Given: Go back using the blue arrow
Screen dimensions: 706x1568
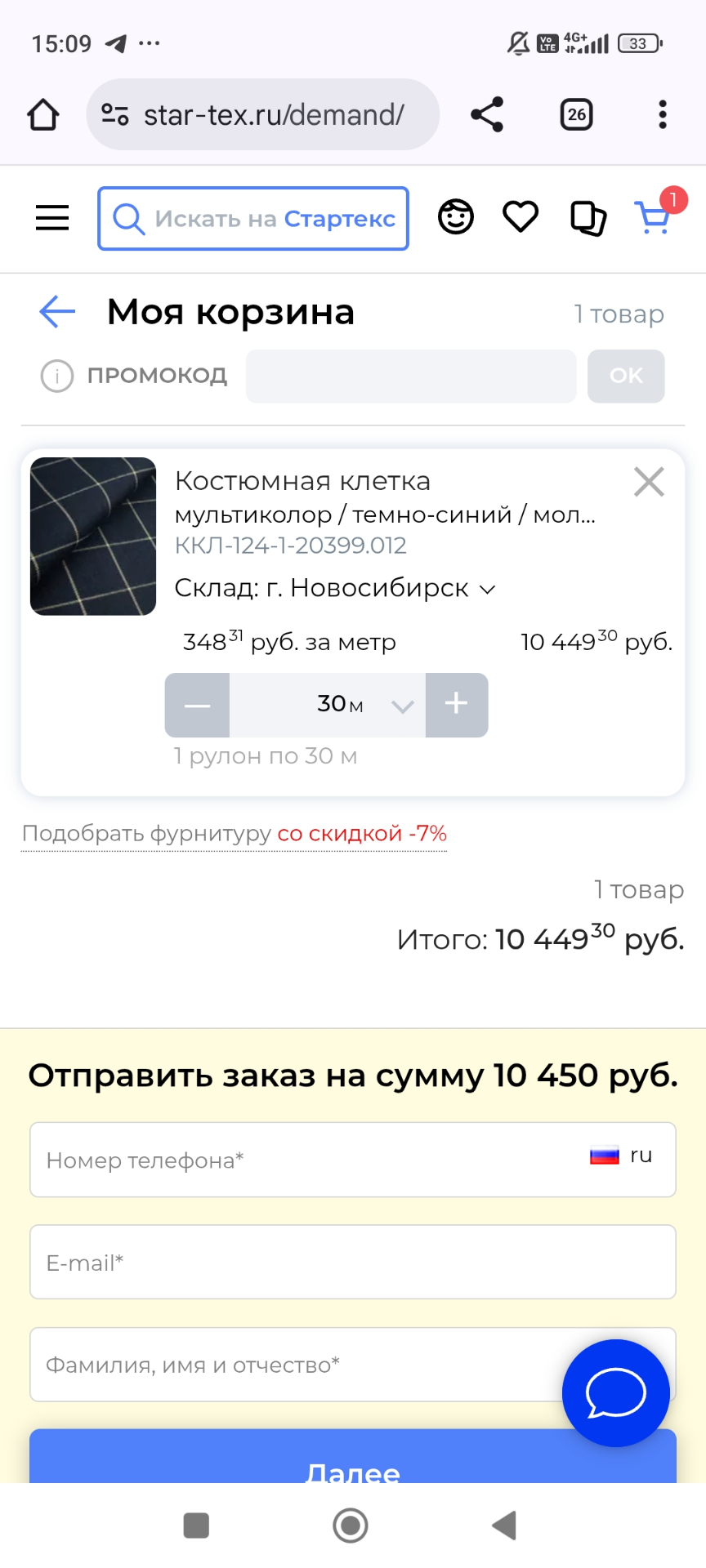Looking at the screenshot, I should [57, 312].
